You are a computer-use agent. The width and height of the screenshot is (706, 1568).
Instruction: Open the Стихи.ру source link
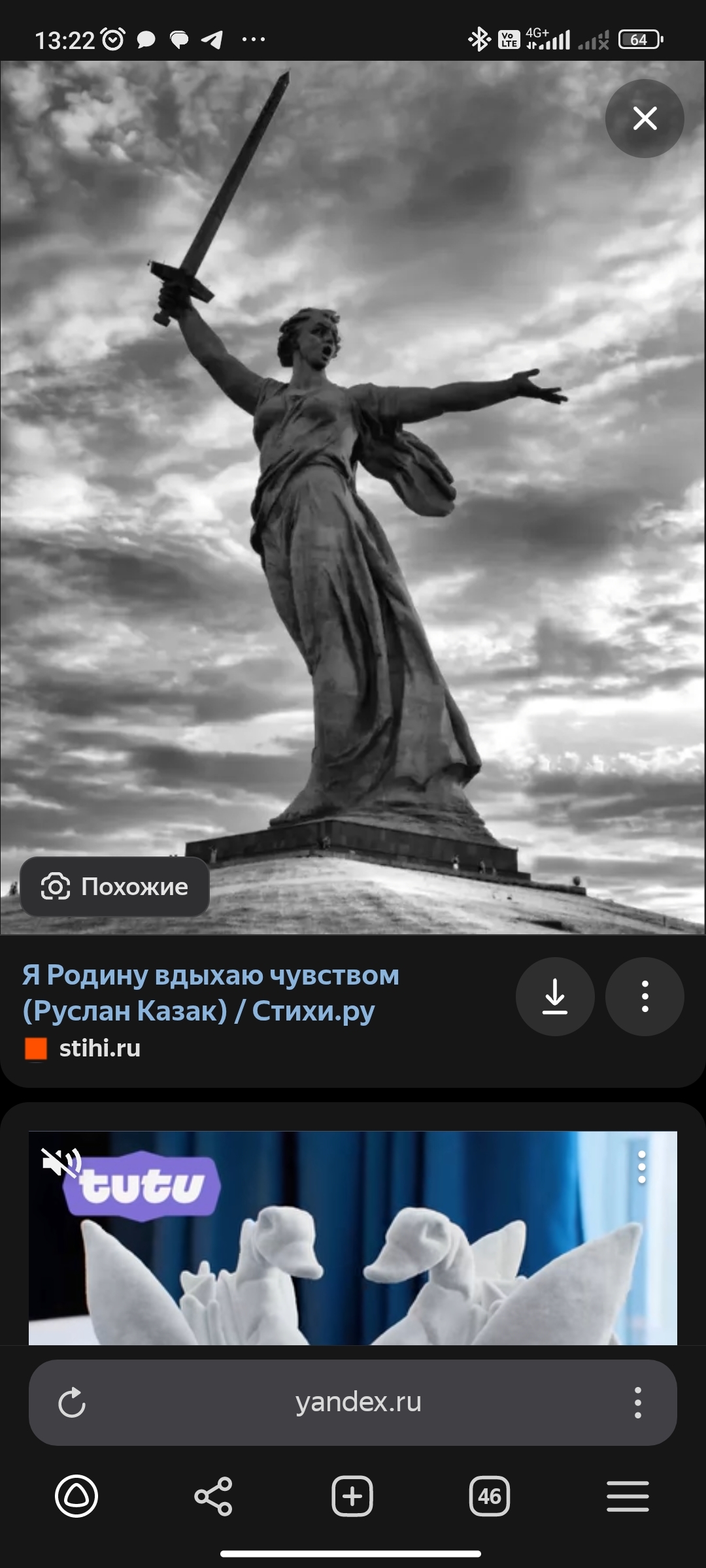210,992
